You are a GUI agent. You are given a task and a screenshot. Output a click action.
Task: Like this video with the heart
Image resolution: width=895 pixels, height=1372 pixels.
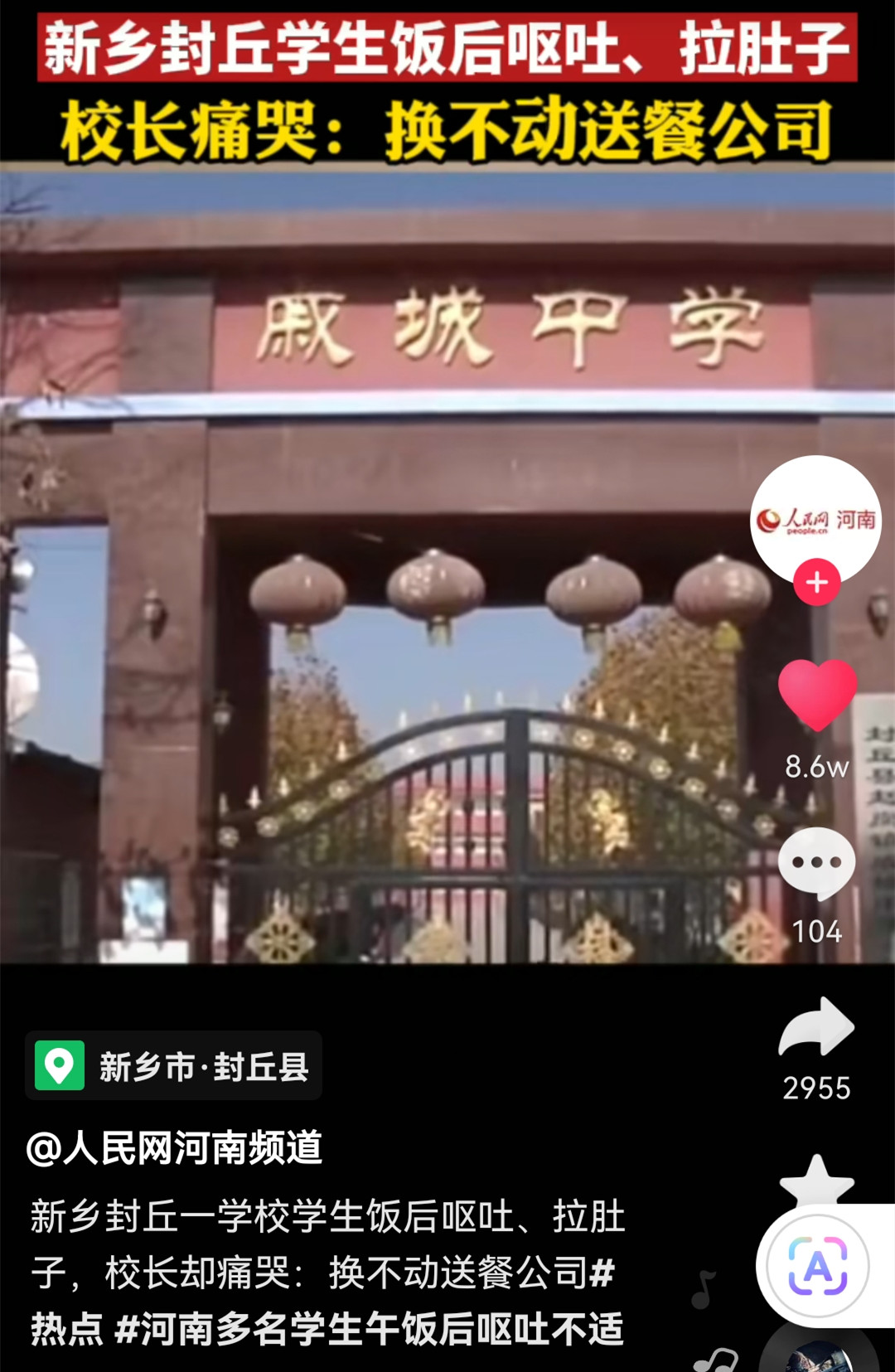point(817,695)
